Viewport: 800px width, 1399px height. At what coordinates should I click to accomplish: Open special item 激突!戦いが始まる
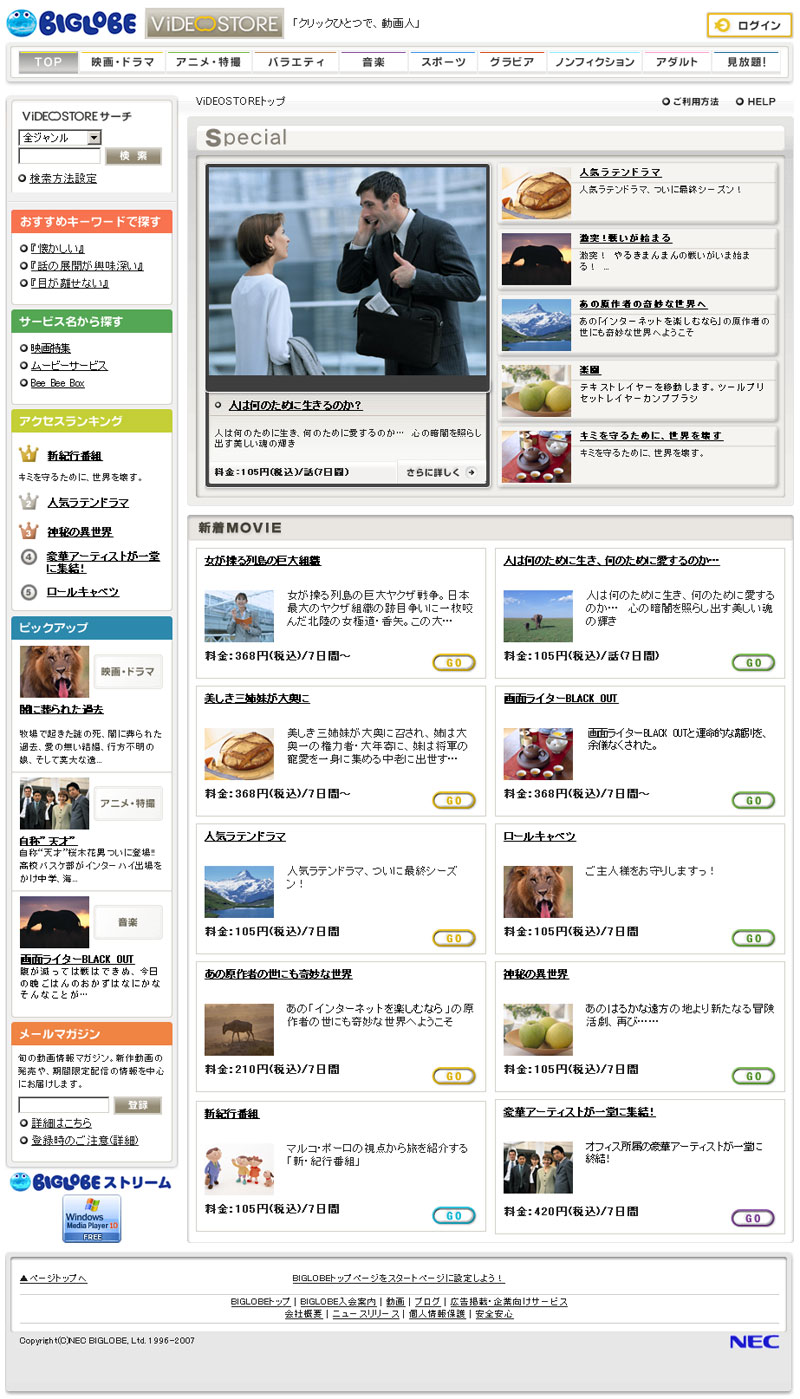pos(625,238)
